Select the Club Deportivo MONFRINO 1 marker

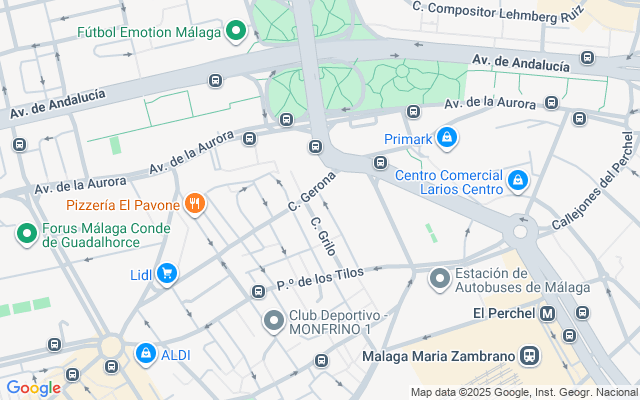[x=273, y=321]
